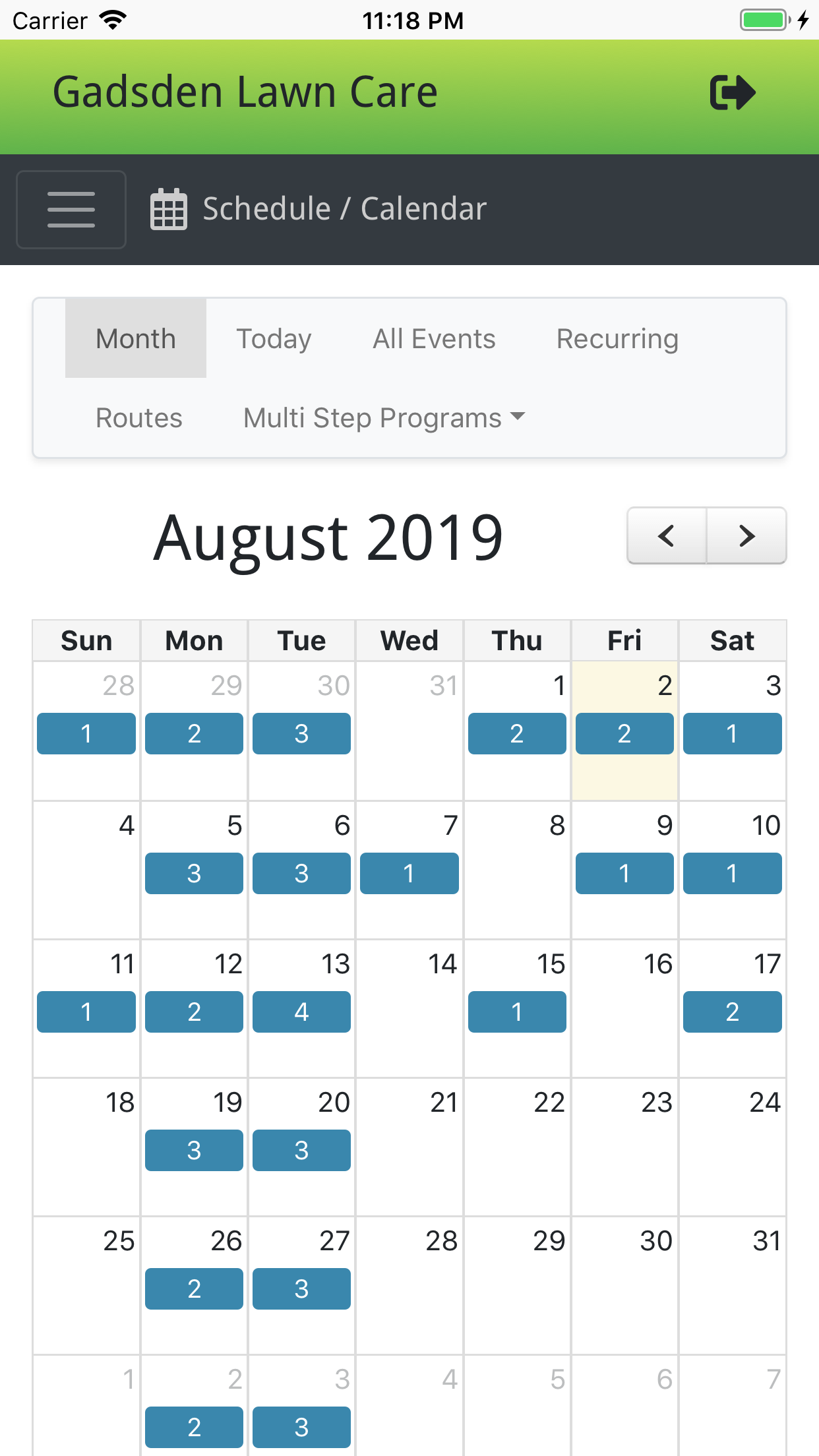Open the All Events tab

[x=434, y=339]
